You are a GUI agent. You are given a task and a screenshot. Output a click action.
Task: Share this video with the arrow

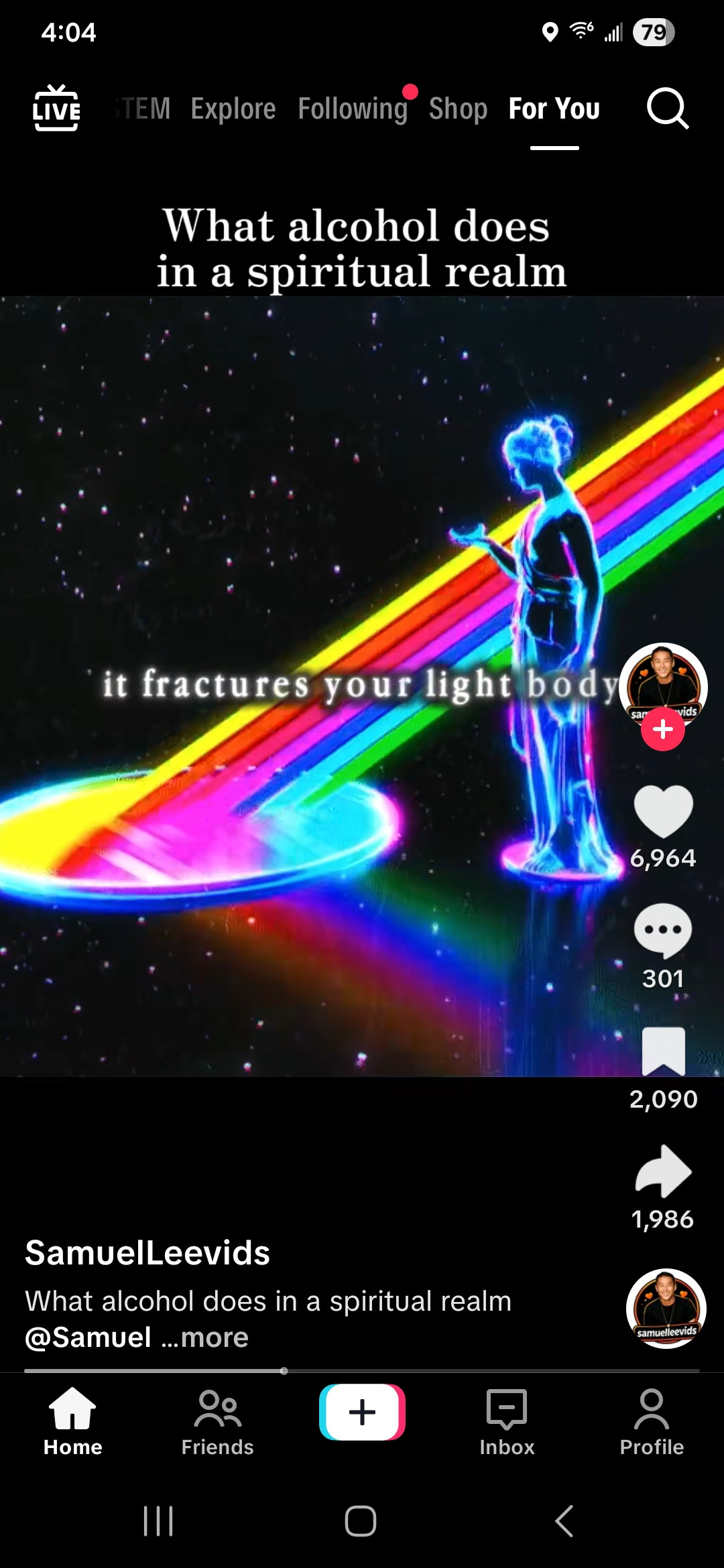click(x=663, y=1171)
